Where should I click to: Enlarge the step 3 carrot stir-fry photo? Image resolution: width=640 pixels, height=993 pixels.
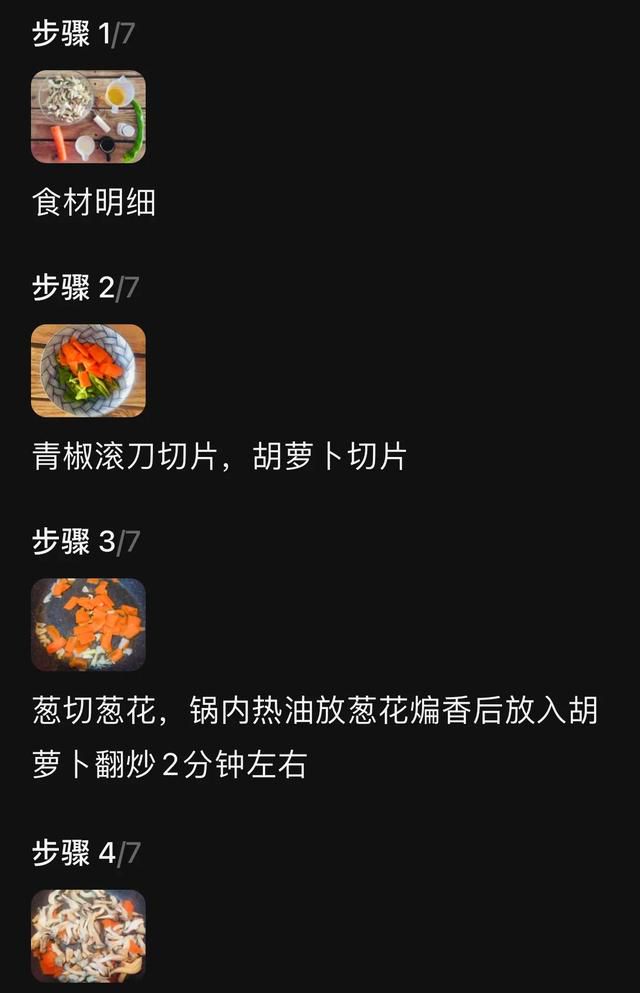pyautogui.click(x=88, y=624)
